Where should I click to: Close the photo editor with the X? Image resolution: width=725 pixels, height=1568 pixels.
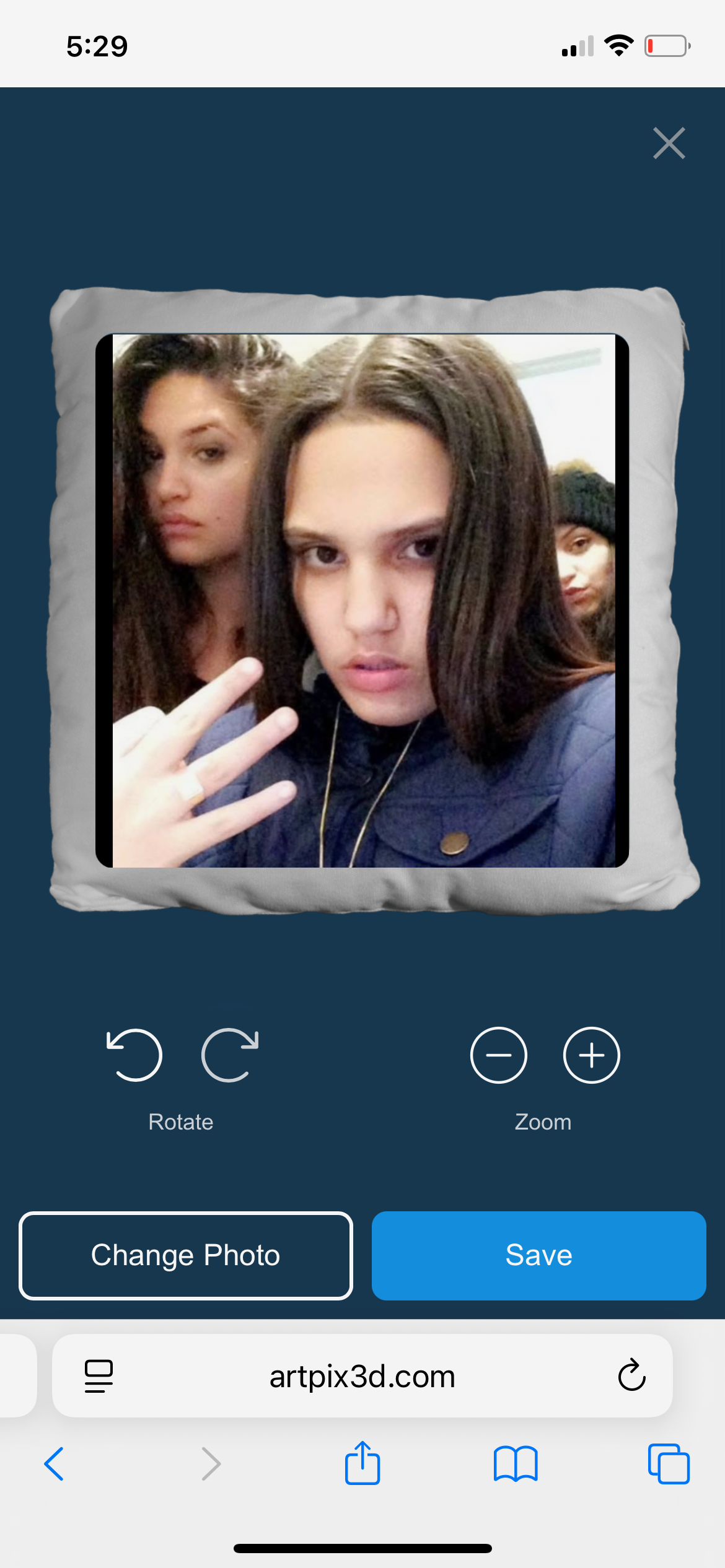(669, 143)
